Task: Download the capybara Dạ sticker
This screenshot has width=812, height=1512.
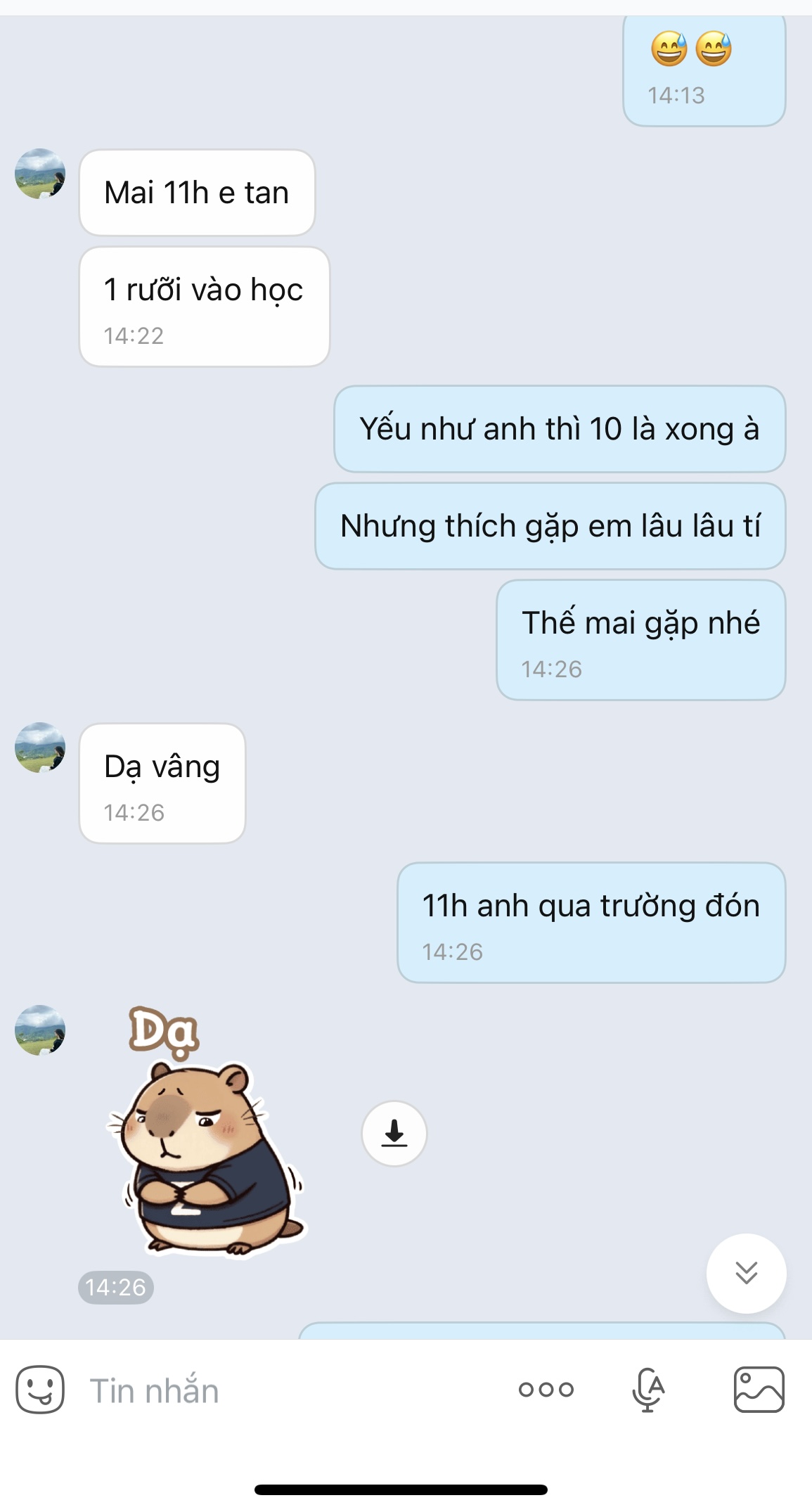Action: click(x=394, y=1133)
